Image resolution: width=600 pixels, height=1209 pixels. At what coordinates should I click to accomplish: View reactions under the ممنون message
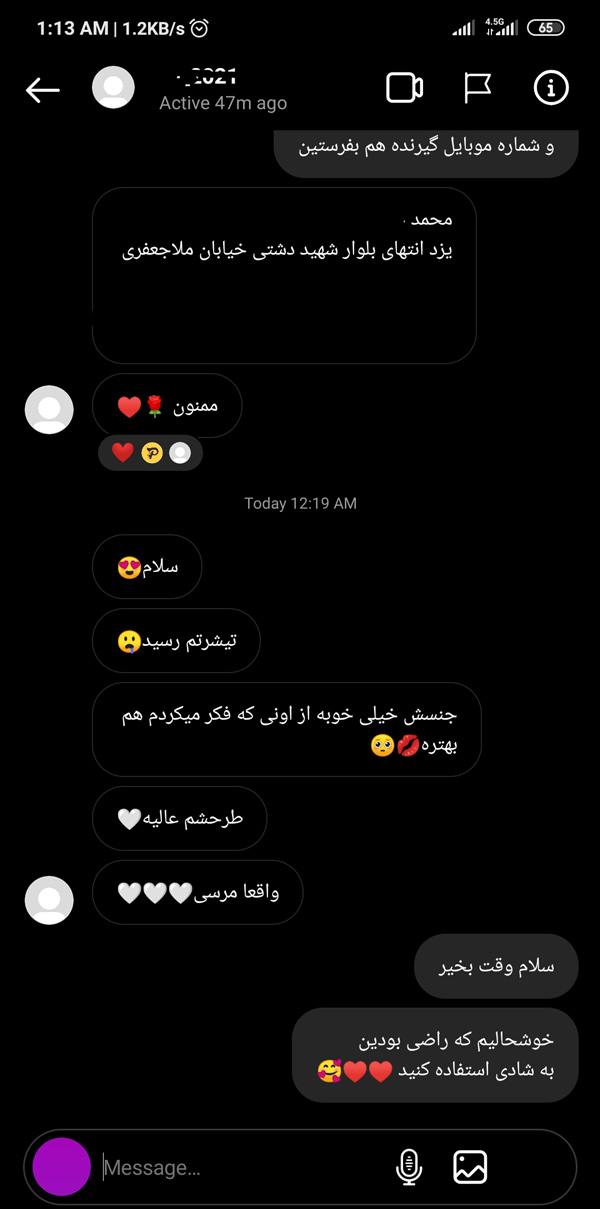click(150, 453)
